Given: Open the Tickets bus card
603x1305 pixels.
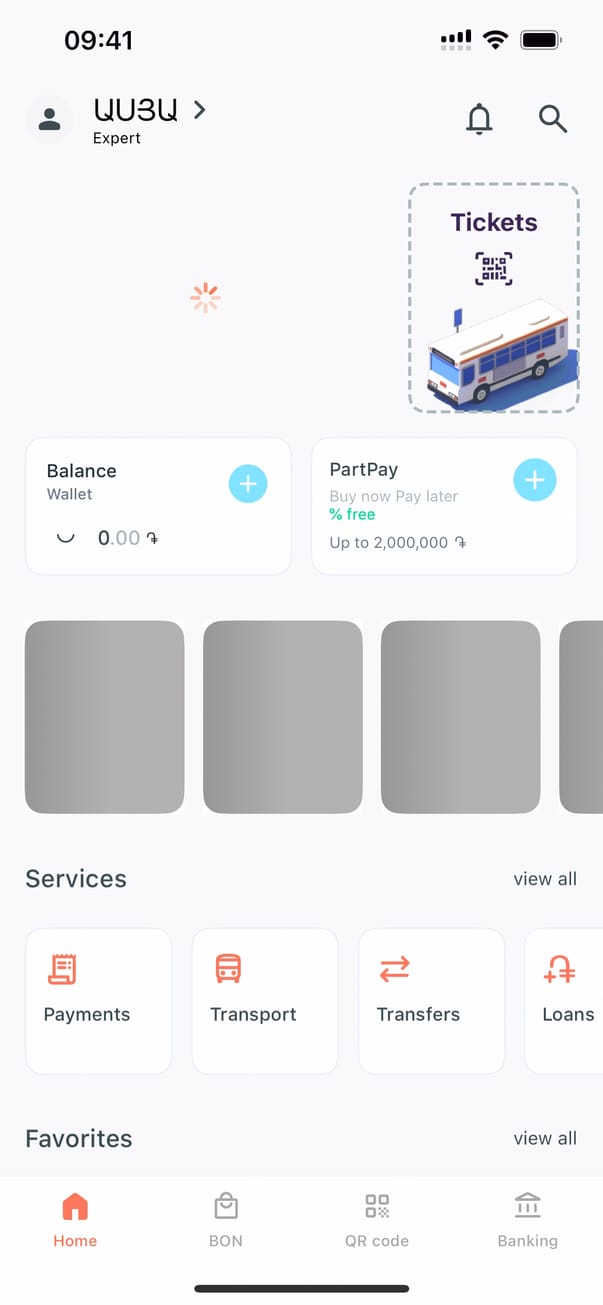Looking at the screenshot, I should click(494, 298).
